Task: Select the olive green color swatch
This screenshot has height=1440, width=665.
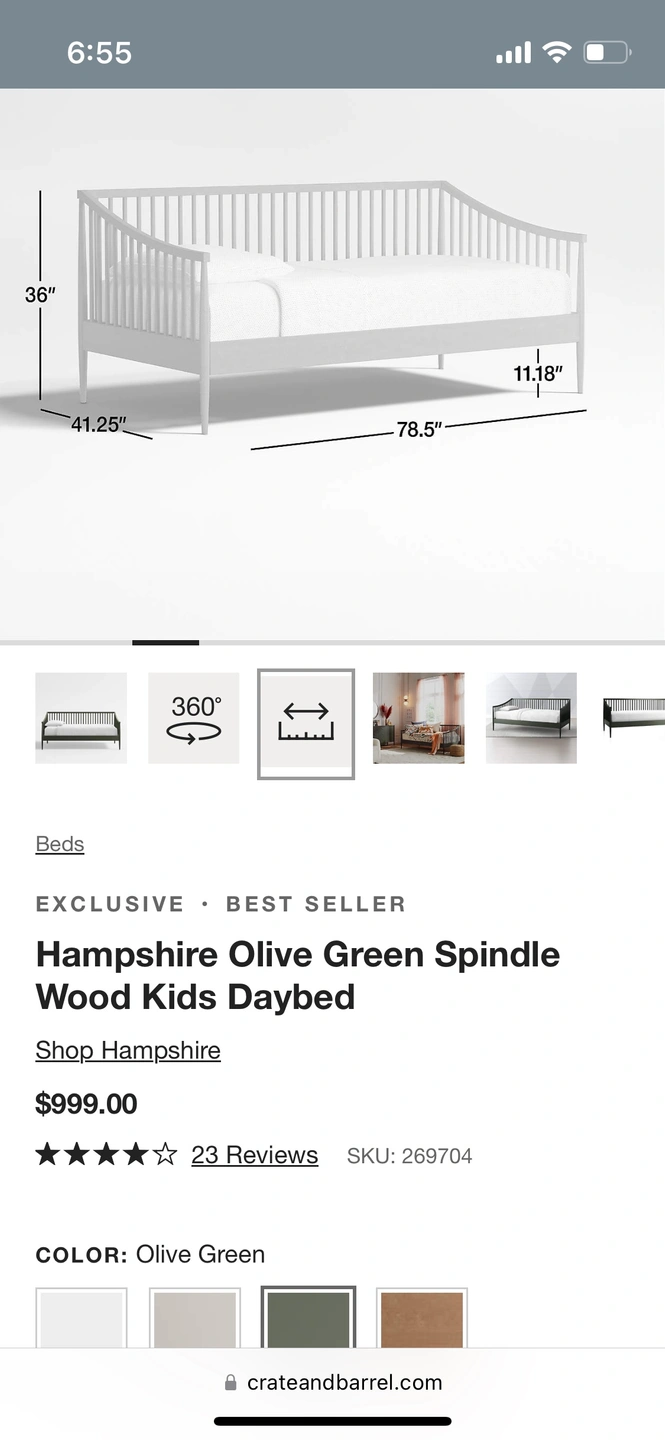Action: click(x=308, y=1318)
